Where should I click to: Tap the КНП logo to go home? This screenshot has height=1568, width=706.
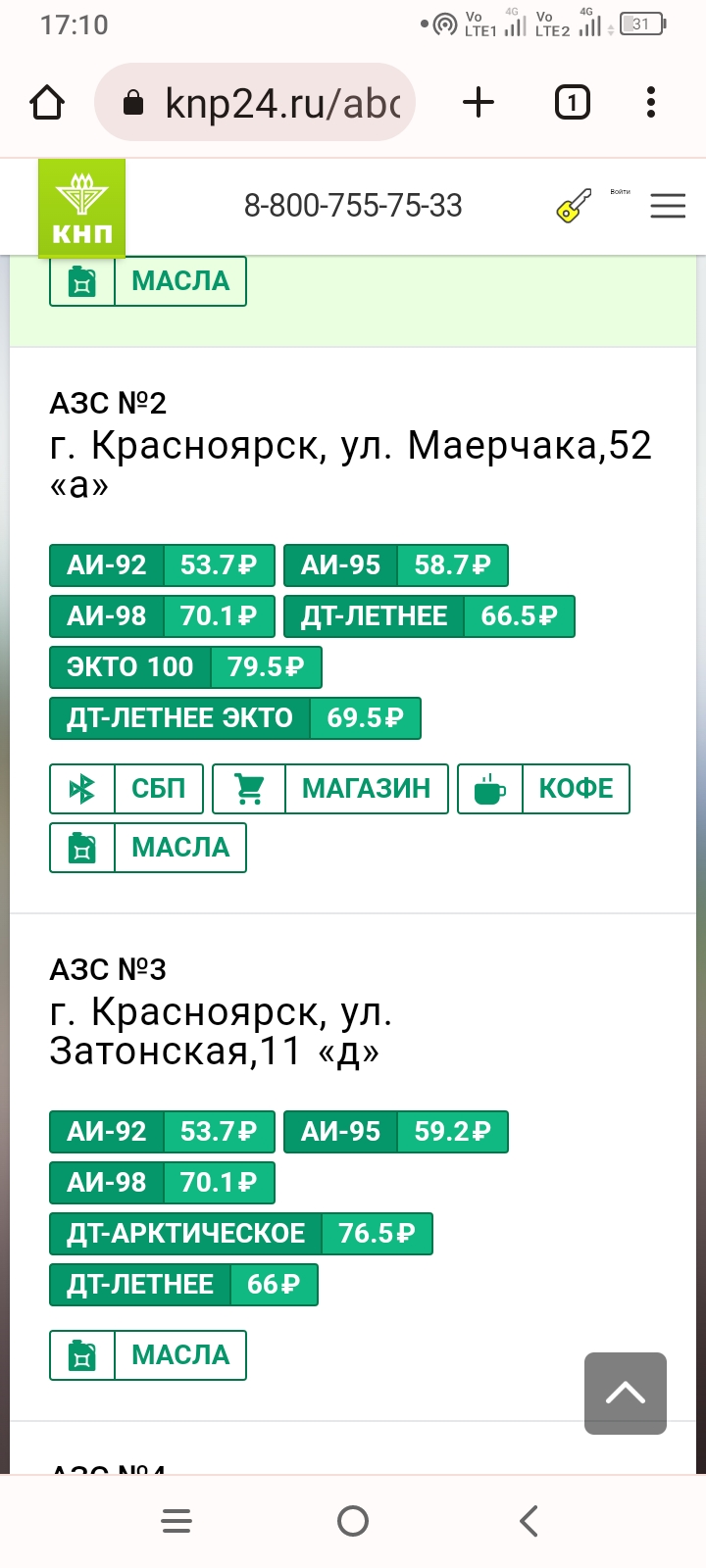(x=81, y=208)
